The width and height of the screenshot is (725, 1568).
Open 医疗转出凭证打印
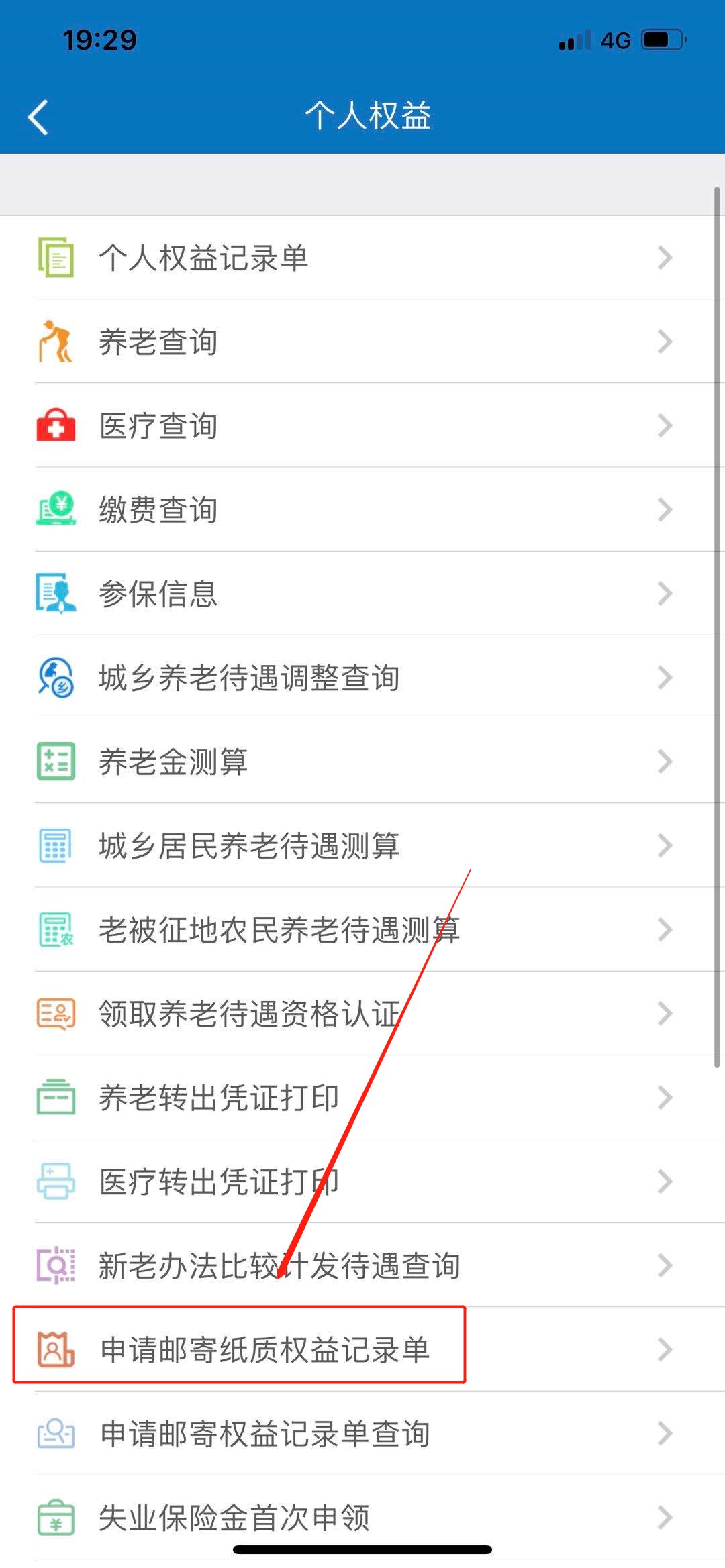(219, 1182)
